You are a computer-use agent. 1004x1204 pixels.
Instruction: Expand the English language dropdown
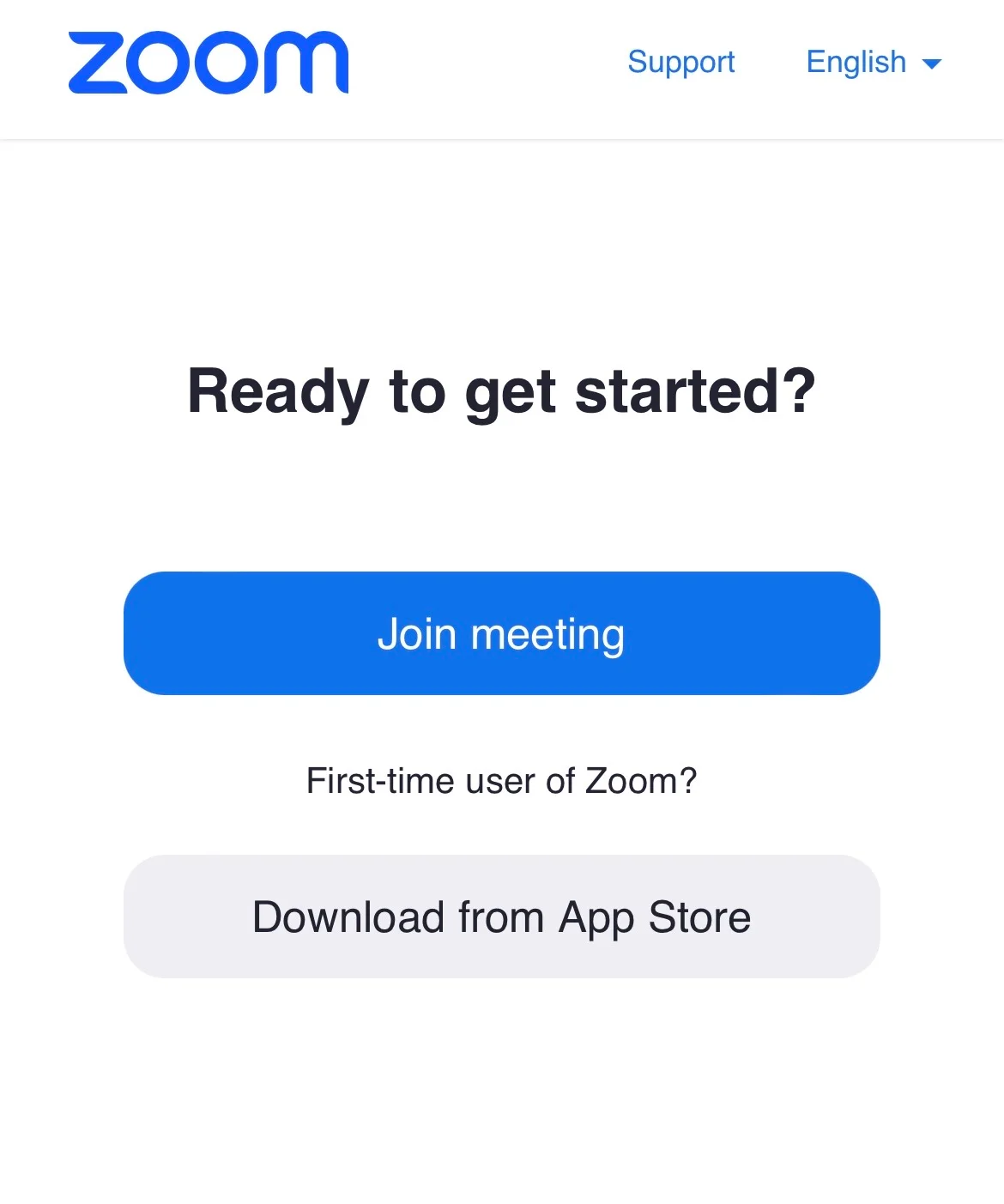pos(873,62)
